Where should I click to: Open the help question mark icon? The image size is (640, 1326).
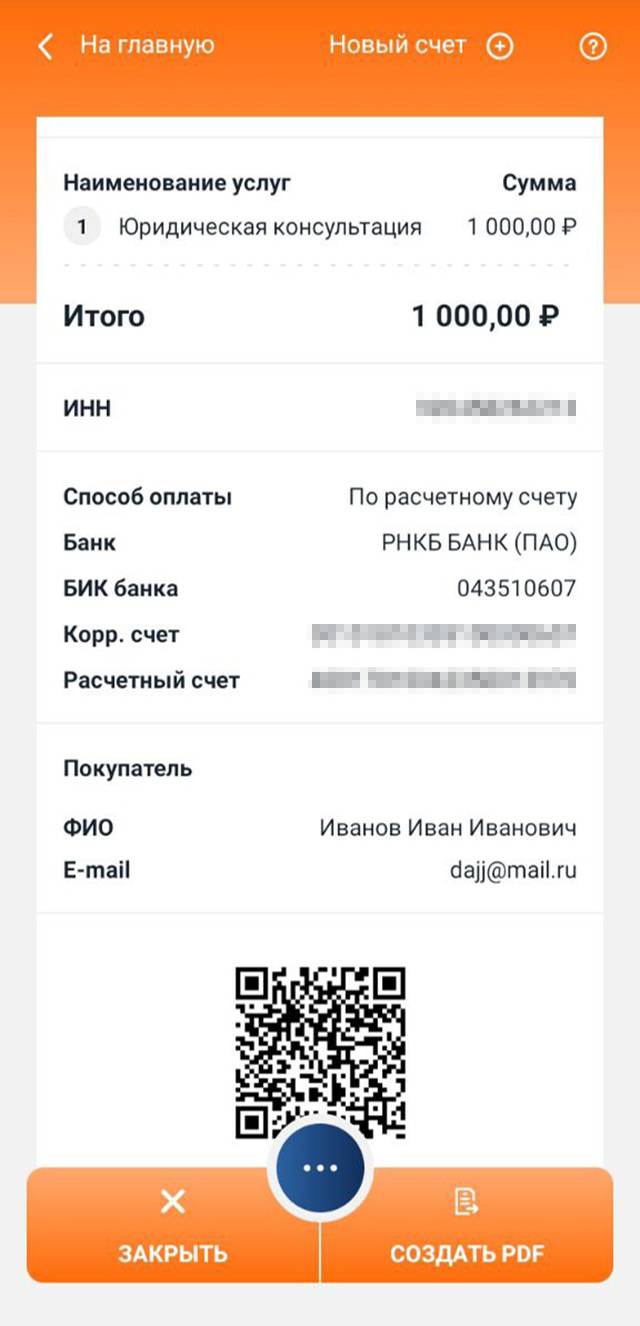click(x=593, y=47)
